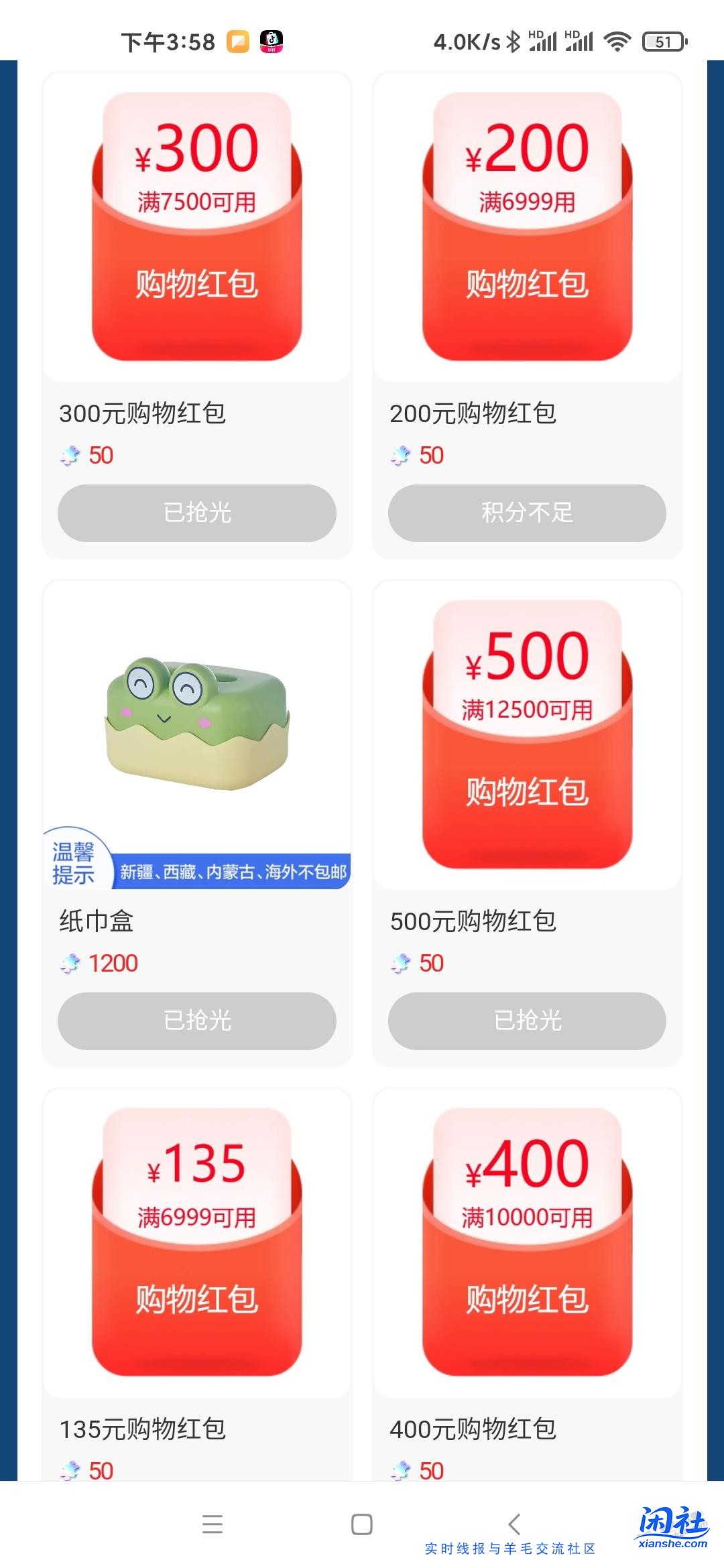The height and width of the screenshot is (1568, 724).
Task: Tap the points icon under 500元购物红包
Action: click(401, 963)
